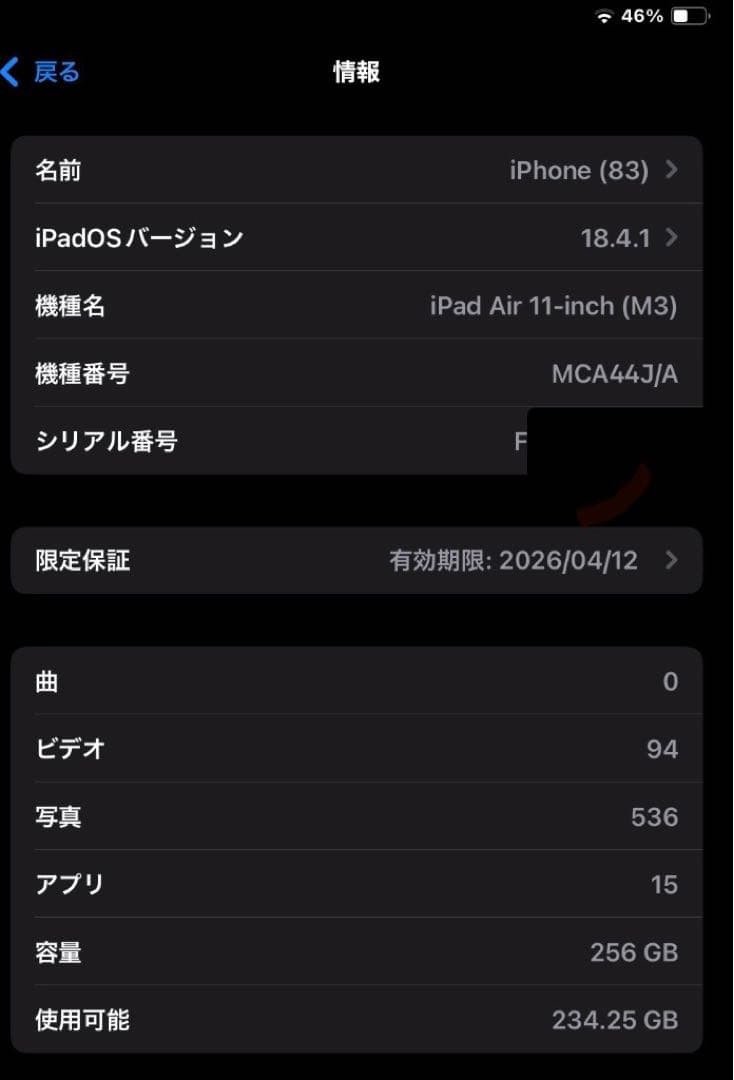Expand the 限定保証 warranty details row
Image resolution: width=734 pixels, height=1080 pixels.
point(367,561)
